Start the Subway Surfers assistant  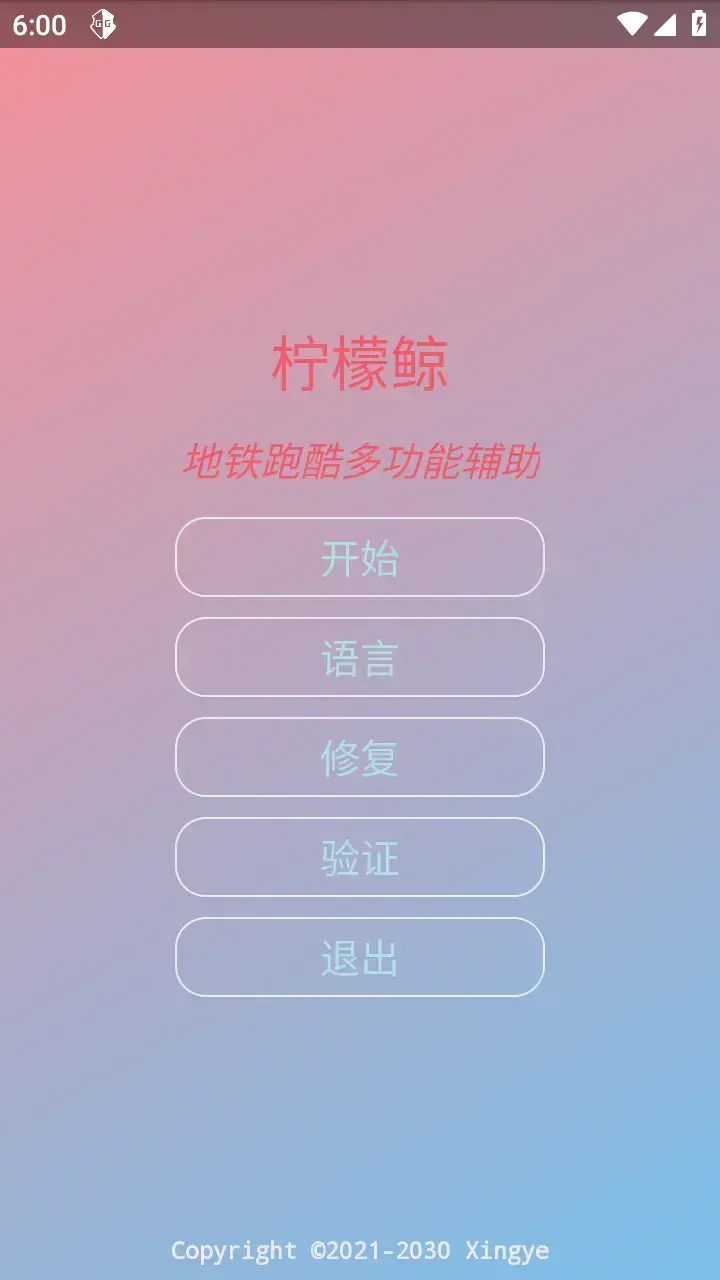(x=359, y=557)
